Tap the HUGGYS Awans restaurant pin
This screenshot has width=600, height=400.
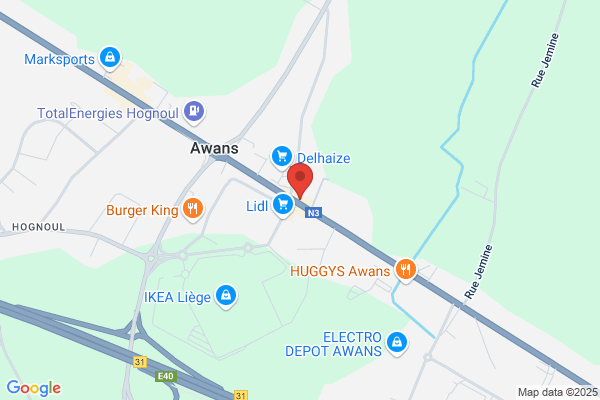click(x=406, y=270)
